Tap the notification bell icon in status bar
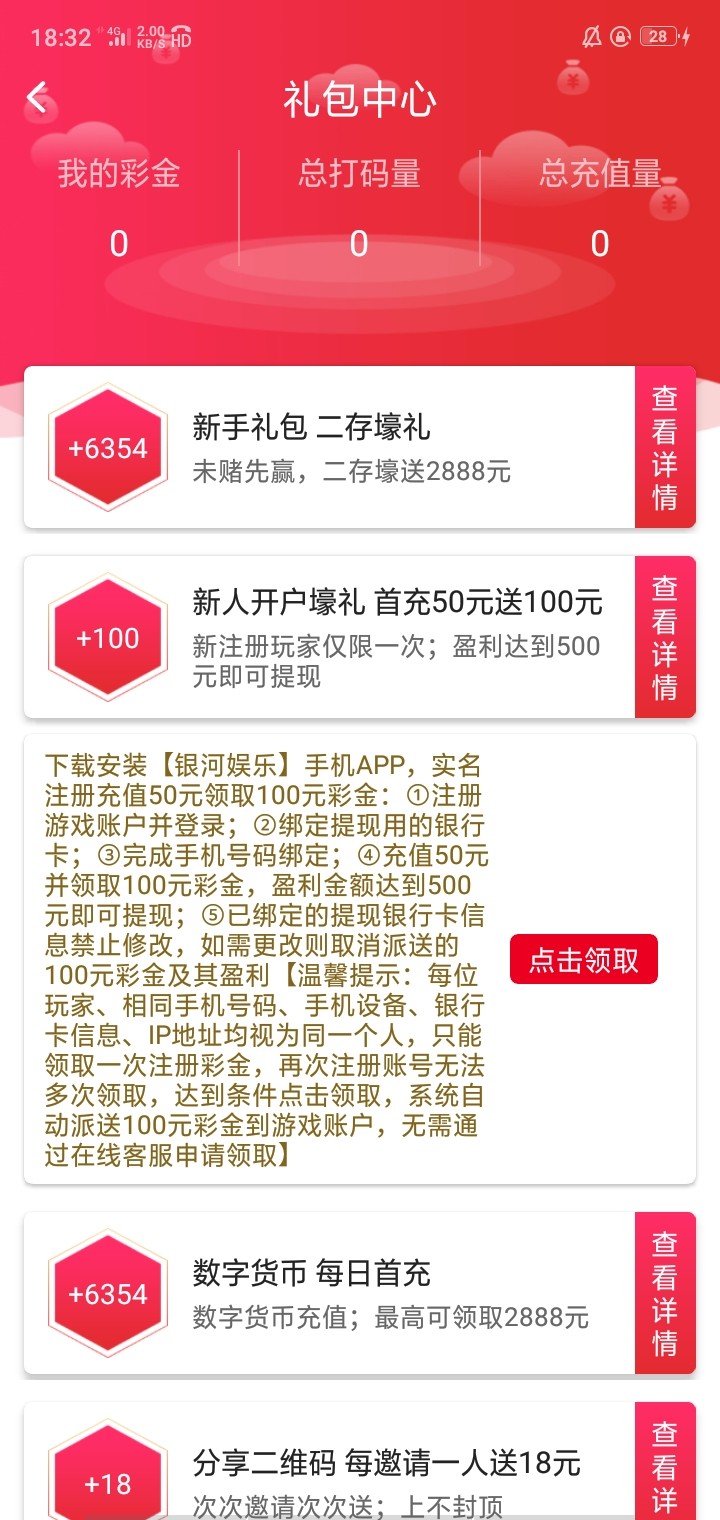Screen dimensions: 720x1520 [590, 38]
